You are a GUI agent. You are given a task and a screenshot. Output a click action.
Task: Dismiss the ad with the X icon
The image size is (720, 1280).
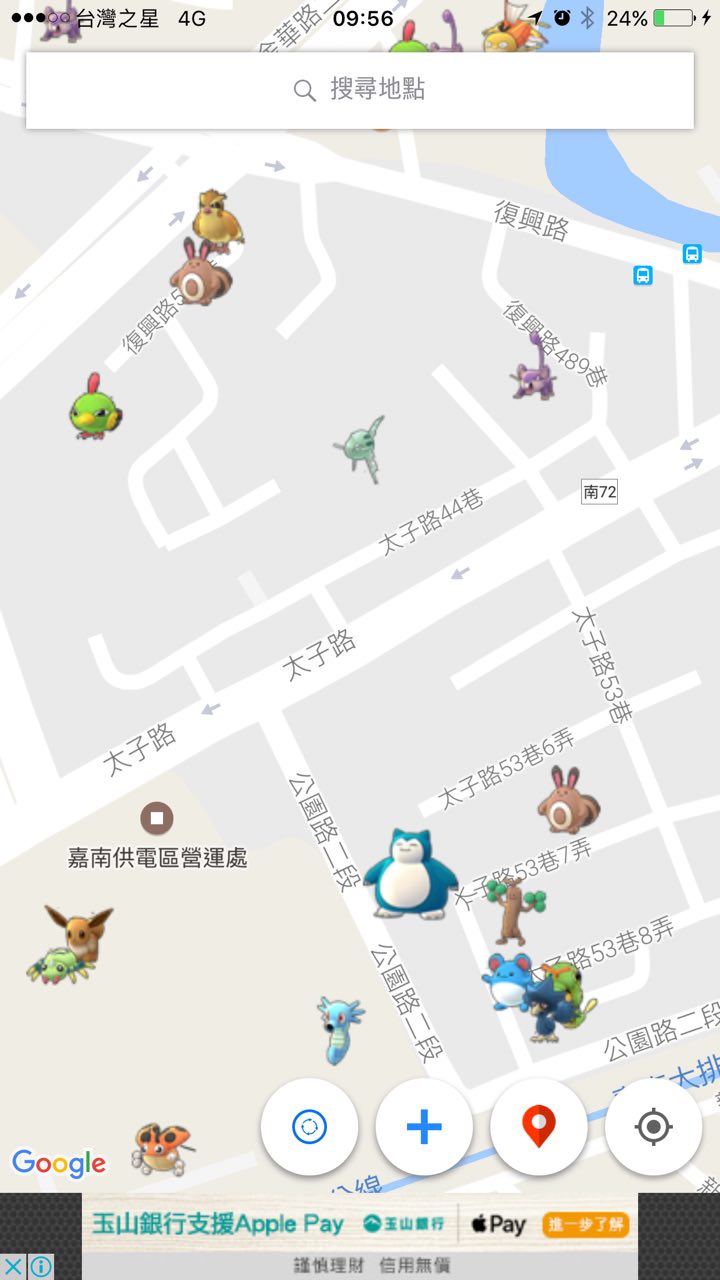12,1266
